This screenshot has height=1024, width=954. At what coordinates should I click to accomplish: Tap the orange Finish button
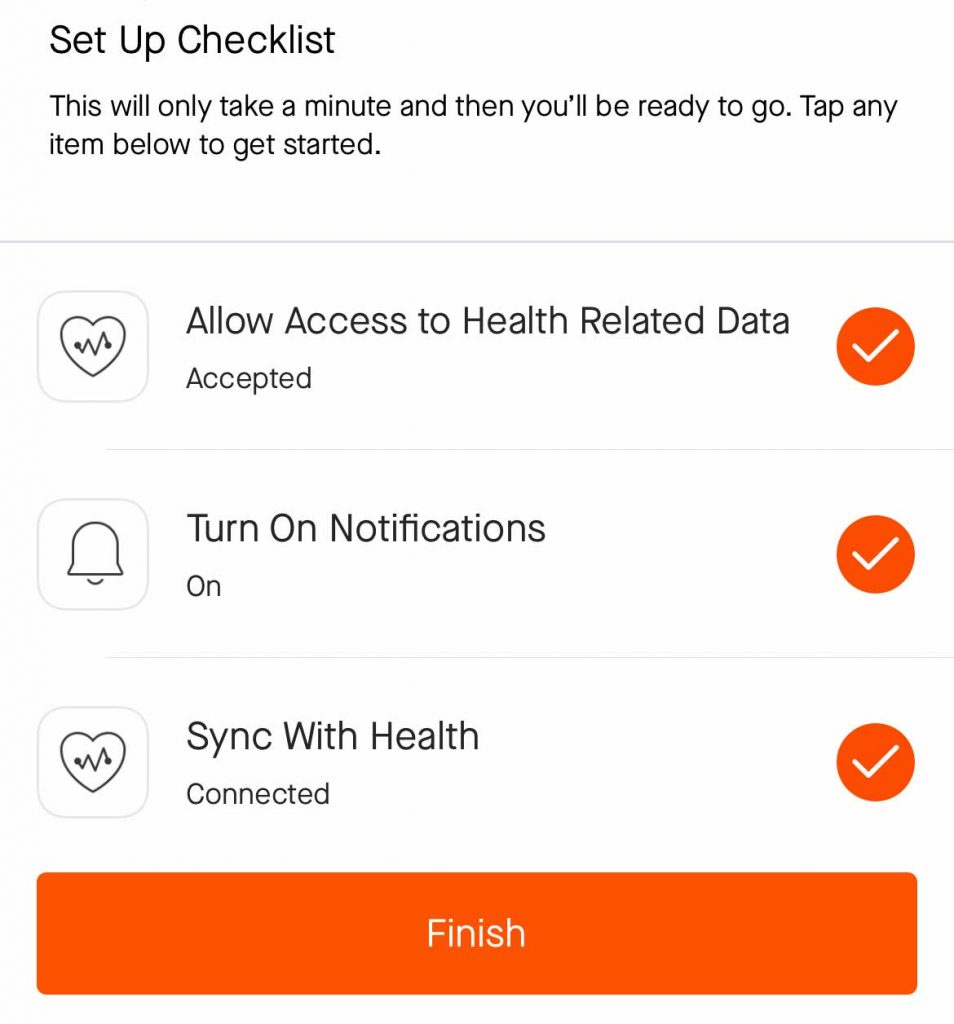(476, 933)
